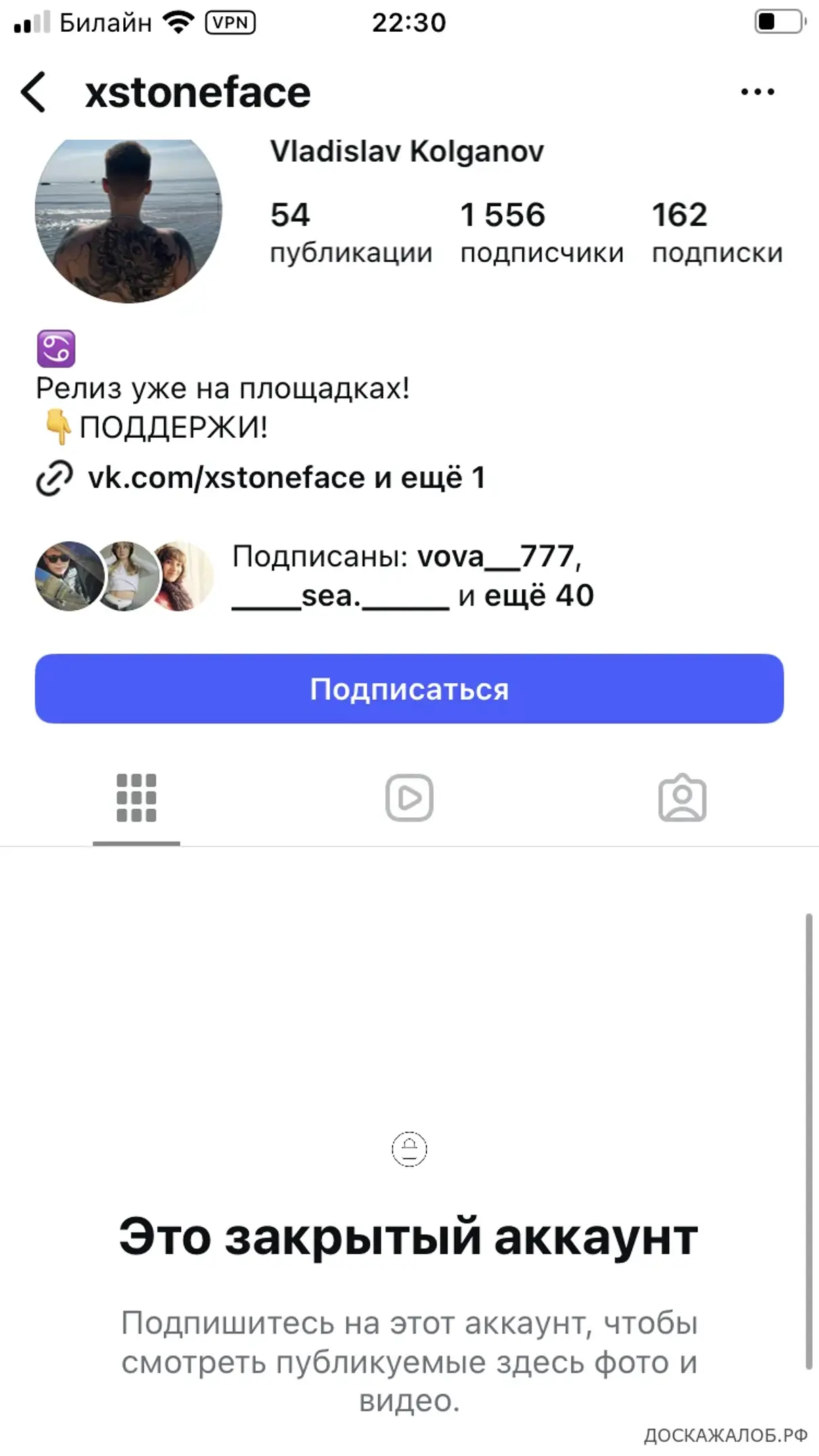The height and width of the screenshot is (1456, 819).
Task: Switch to the Reels video tab
Action: pyautogui.click(x=409, y=798)
